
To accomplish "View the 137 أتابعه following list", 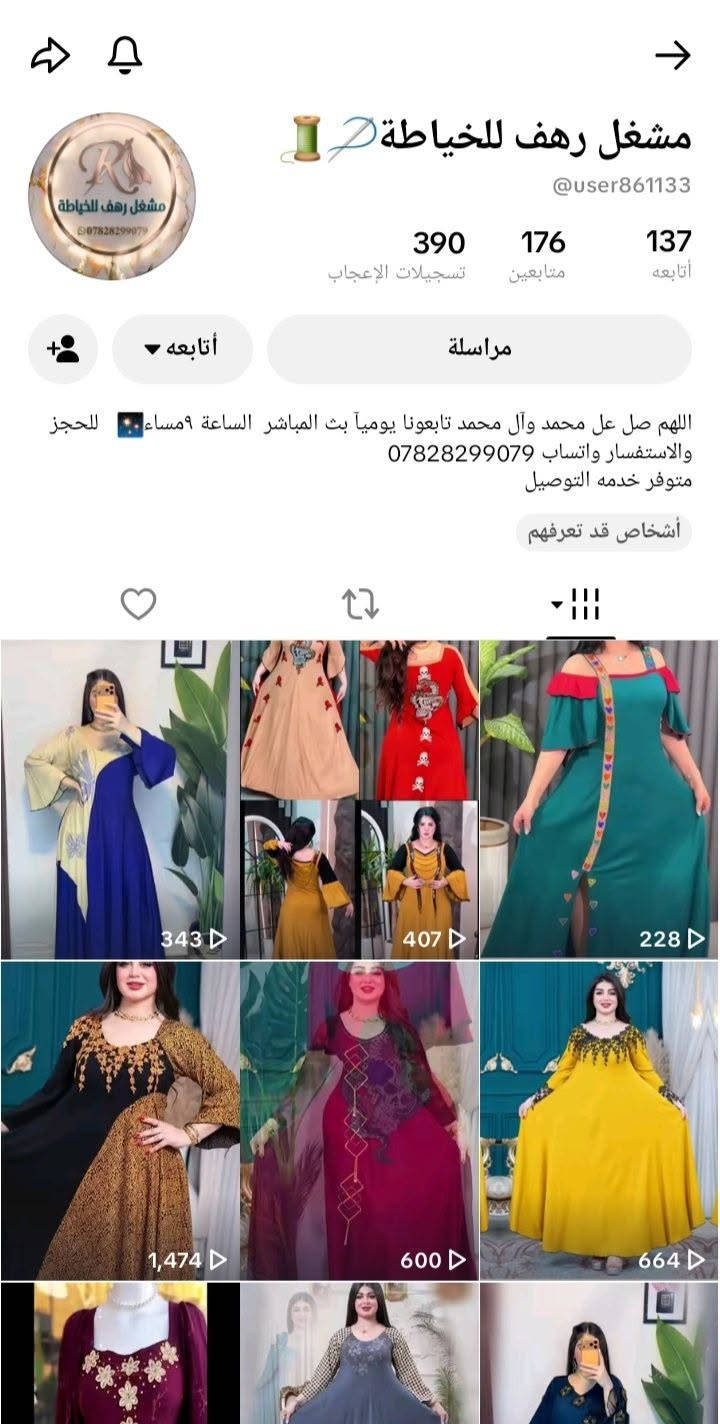I will [669, 256].
